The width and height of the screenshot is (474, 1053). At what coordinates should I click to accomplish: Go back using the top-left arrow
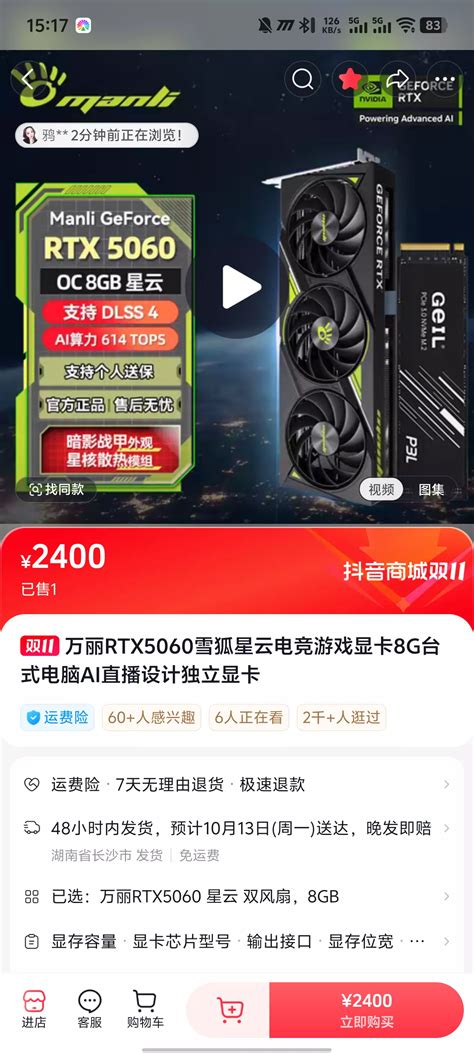coord(27,79)
